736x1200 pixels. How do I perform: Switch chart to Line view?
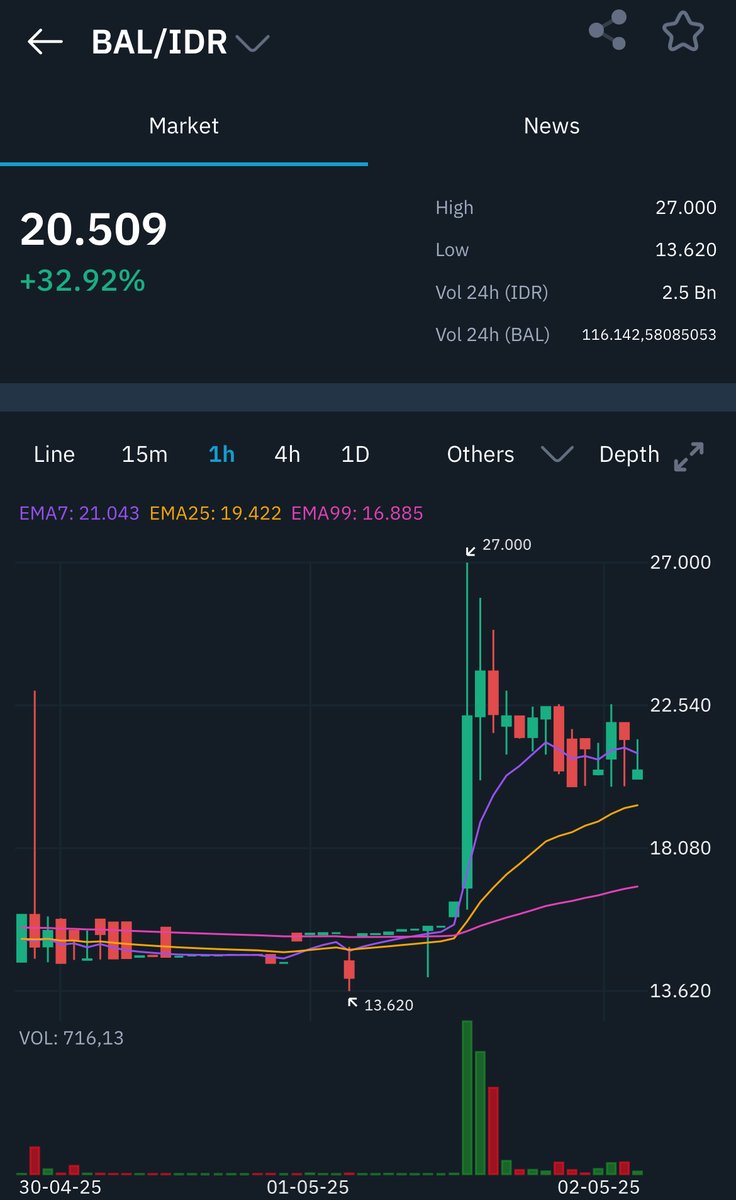(54, 454)
